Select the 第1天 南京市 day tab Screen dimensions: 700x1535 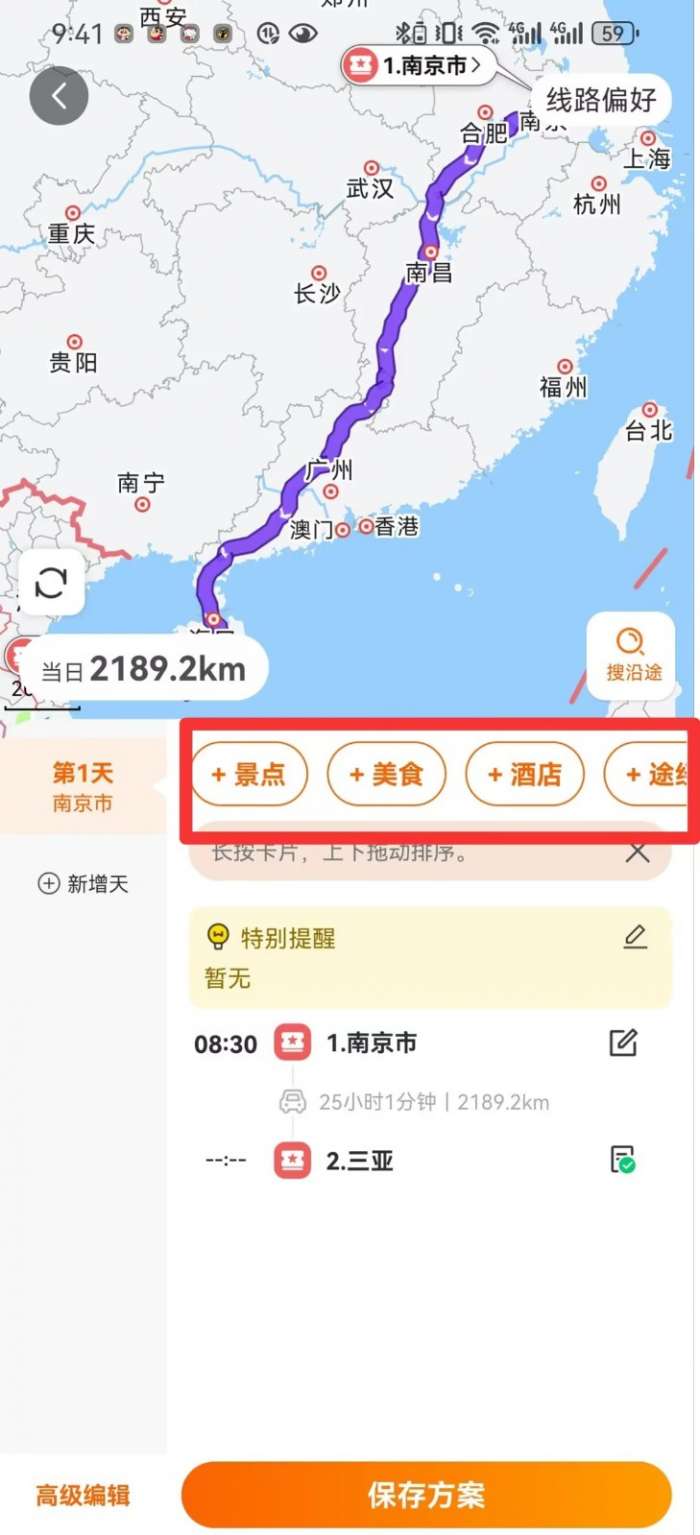click(x=82, y=786)
